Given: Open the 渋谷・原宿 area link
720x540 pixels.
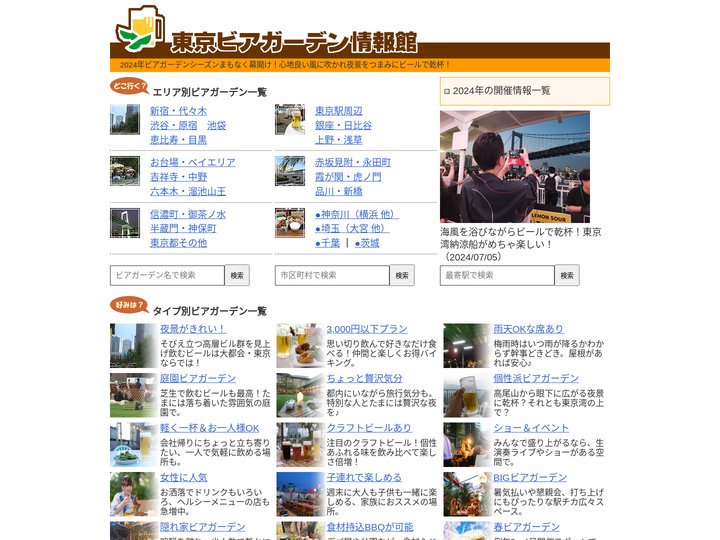Looking at the screenshot, I should [173, 126].
